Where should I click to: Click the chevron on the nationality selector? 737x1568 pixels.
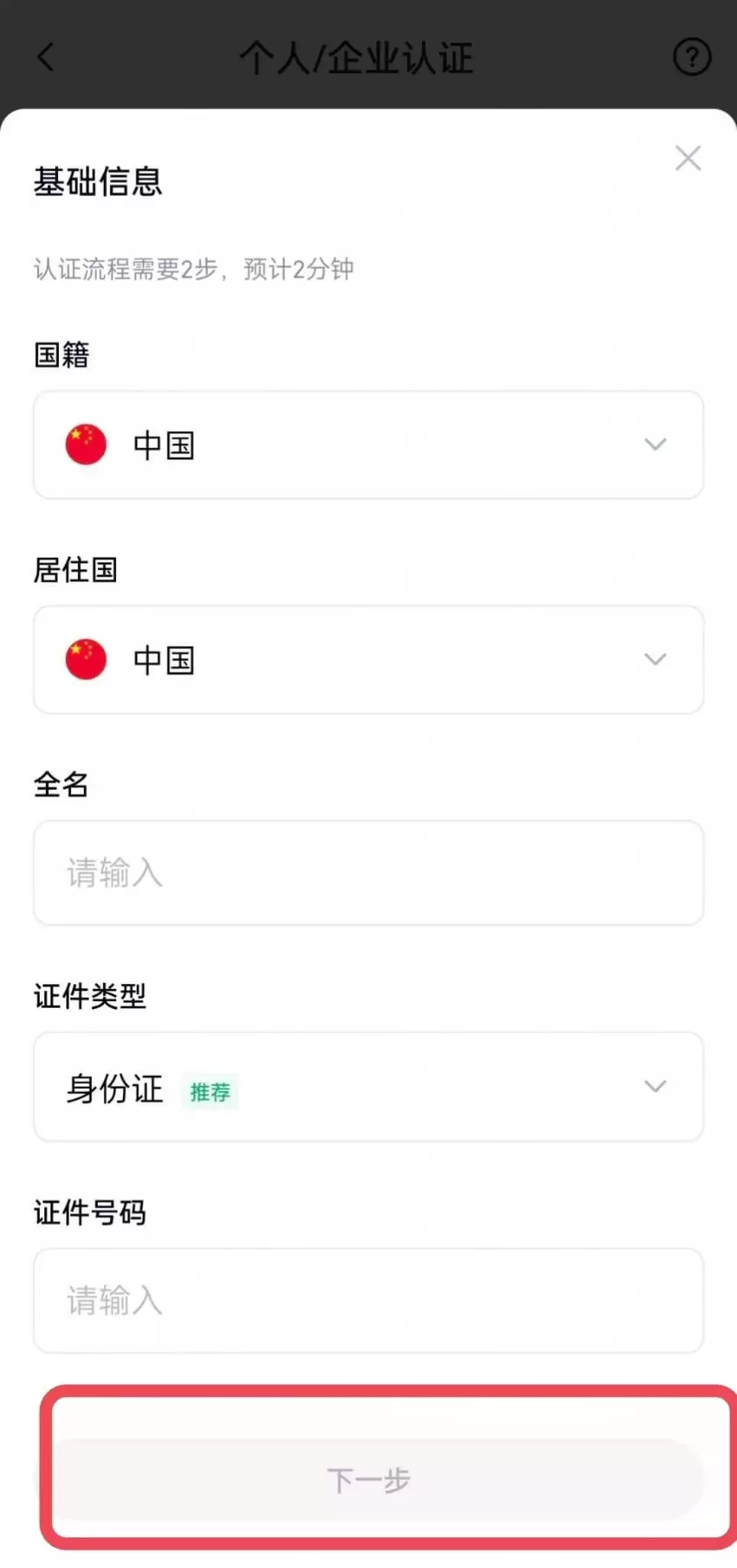654,444
